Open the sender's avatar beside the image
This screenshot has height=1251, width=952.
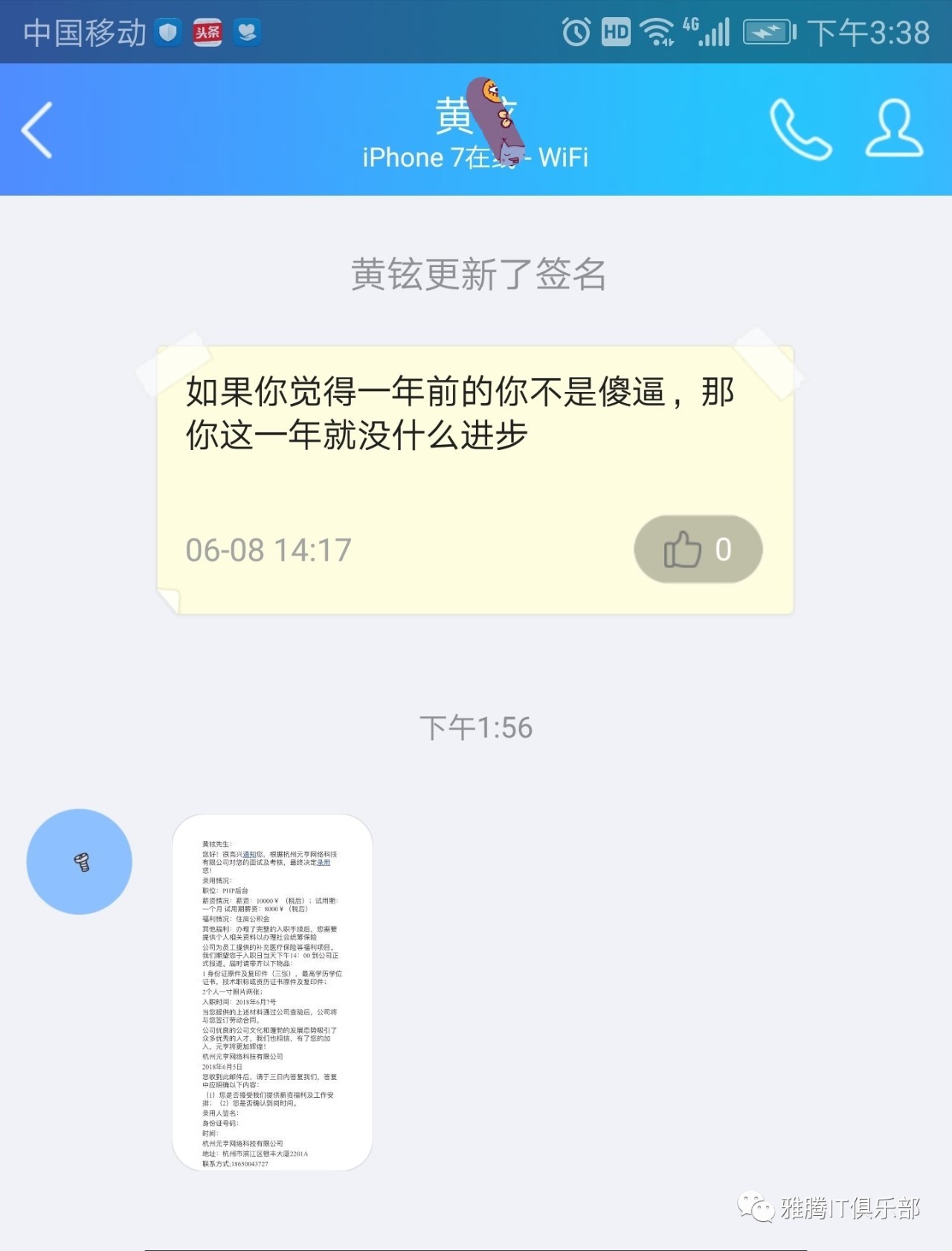click(80, 861)
